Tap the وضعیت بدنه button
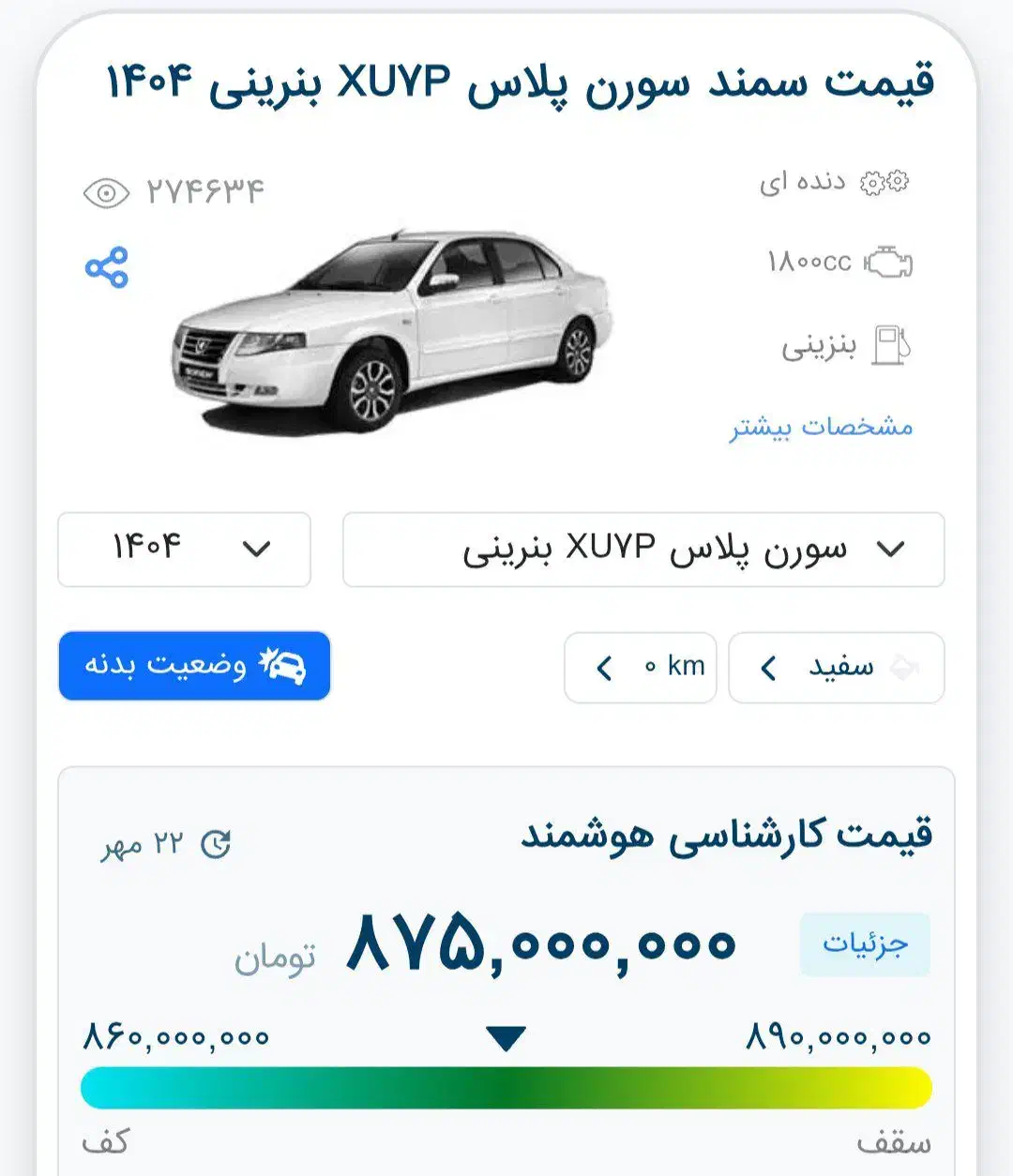The height and width of the screenshot is (1176, 1013). [194, 666]
